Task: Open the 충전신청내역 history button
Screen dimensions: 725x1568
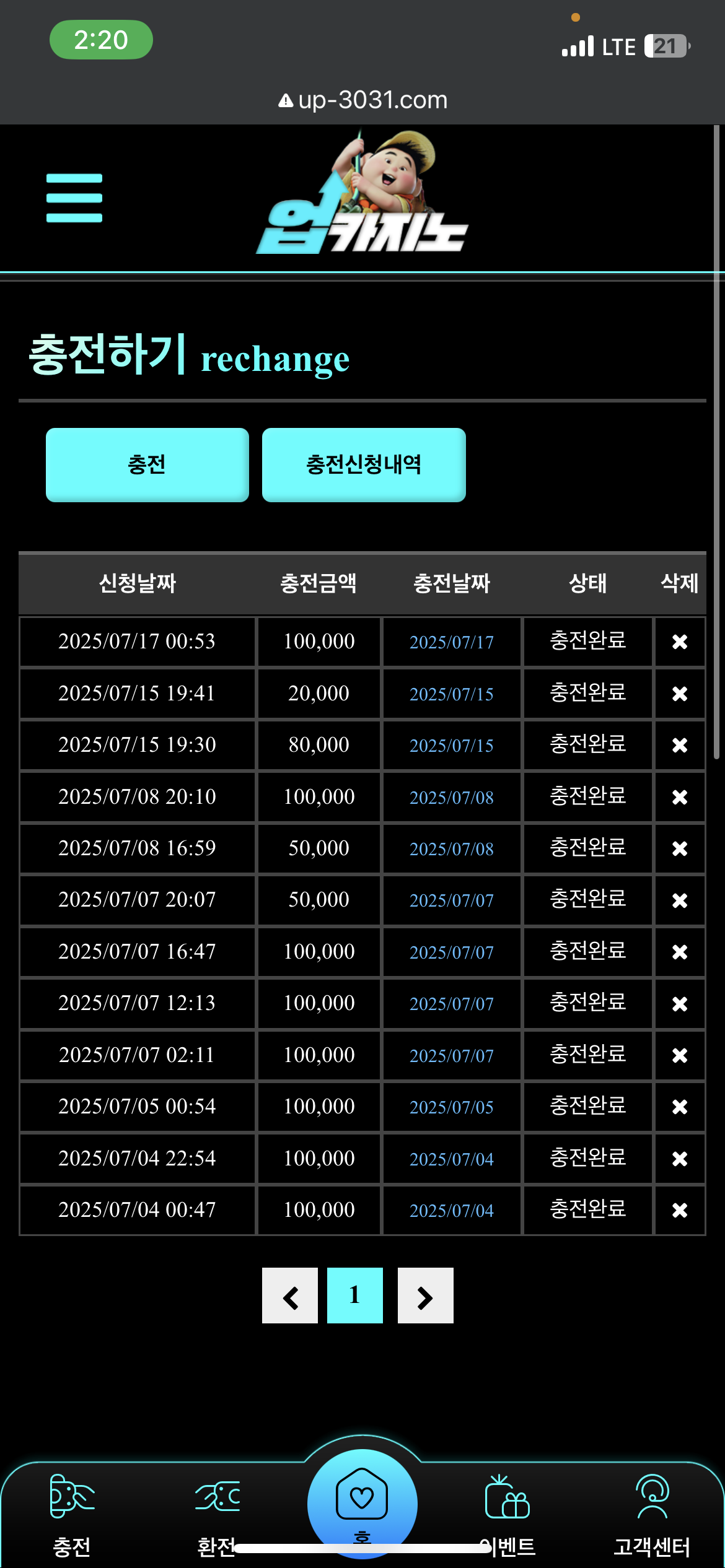Action: click(x=364, y=465)
